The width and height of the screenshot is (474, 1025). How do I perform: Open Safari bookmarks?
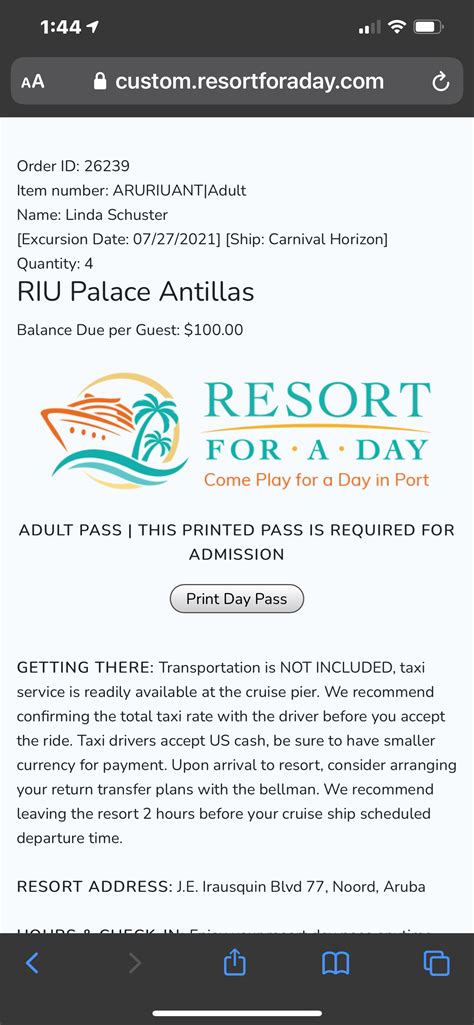click(335, 963)
